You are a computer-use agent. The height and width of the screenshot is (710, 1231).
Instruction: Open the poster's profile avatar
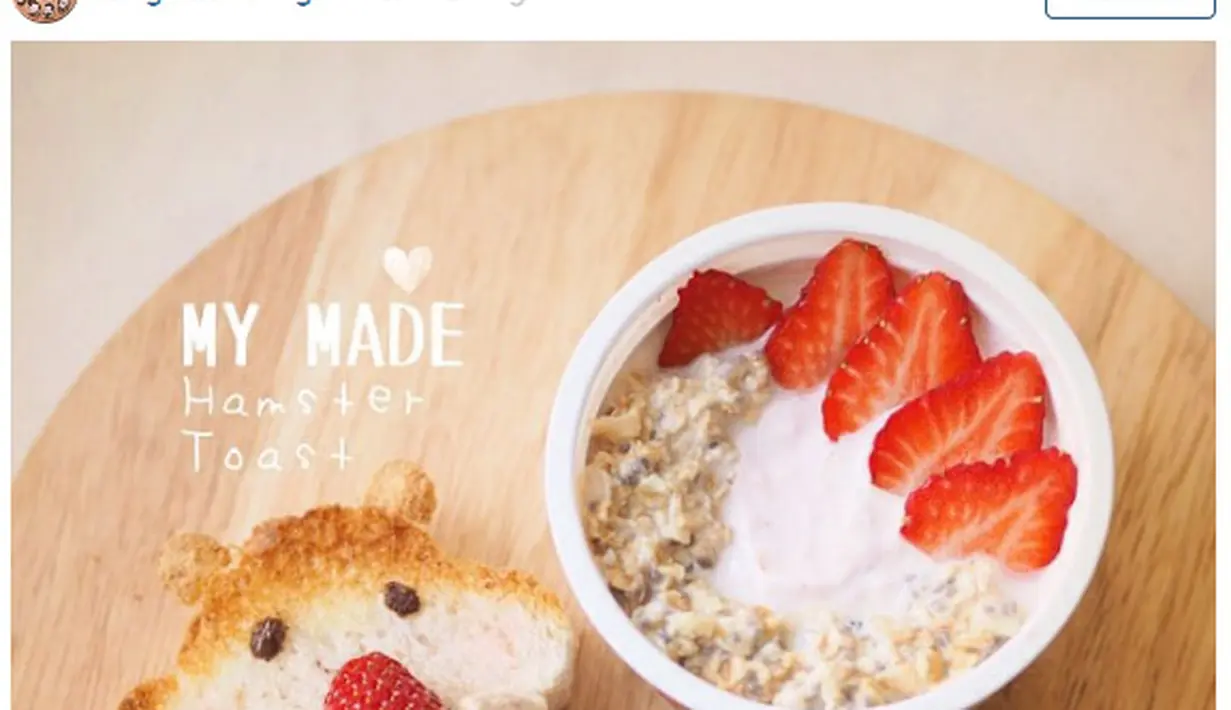coord(45,8)
